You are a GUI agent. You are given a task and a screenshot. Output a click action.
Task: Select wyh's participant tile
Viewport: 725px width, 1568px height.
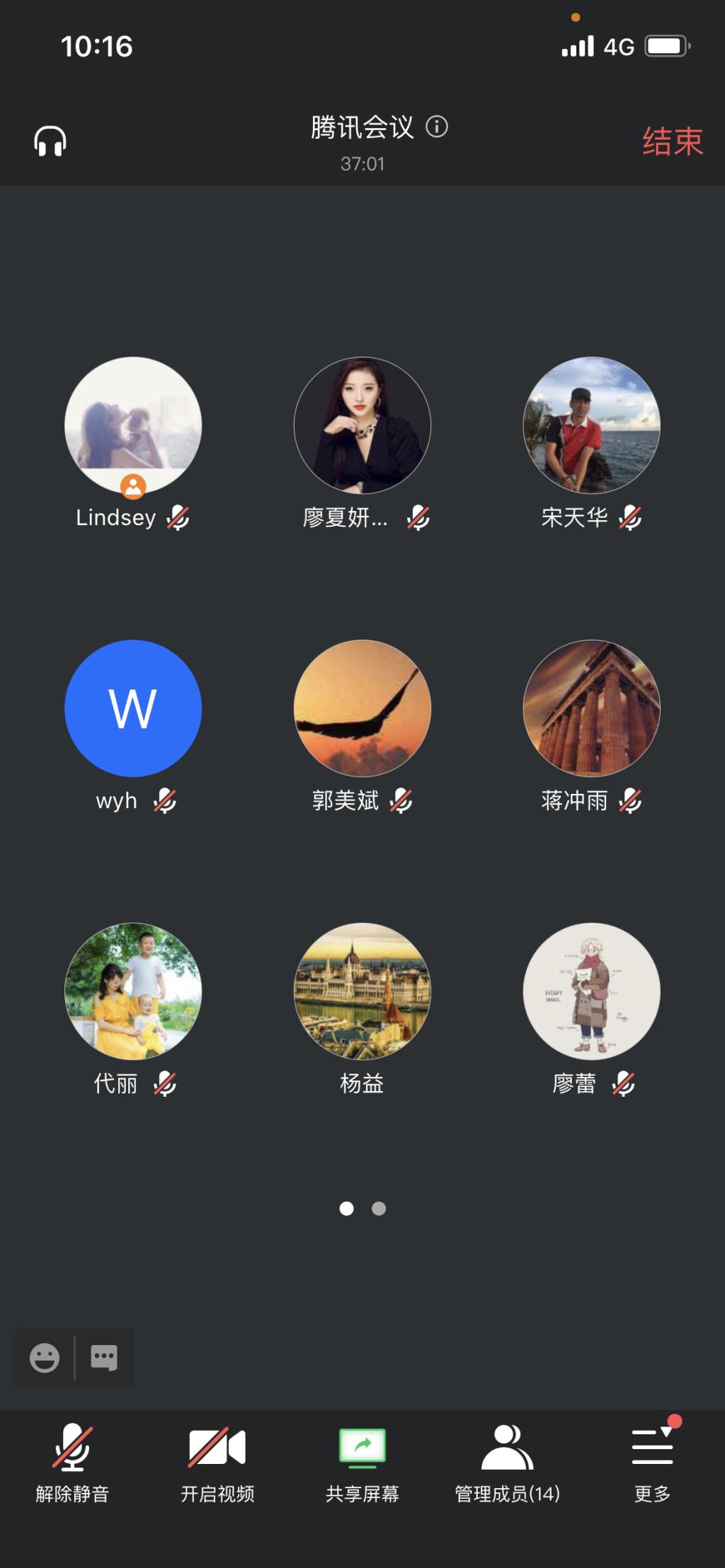(x=133, y=709)
